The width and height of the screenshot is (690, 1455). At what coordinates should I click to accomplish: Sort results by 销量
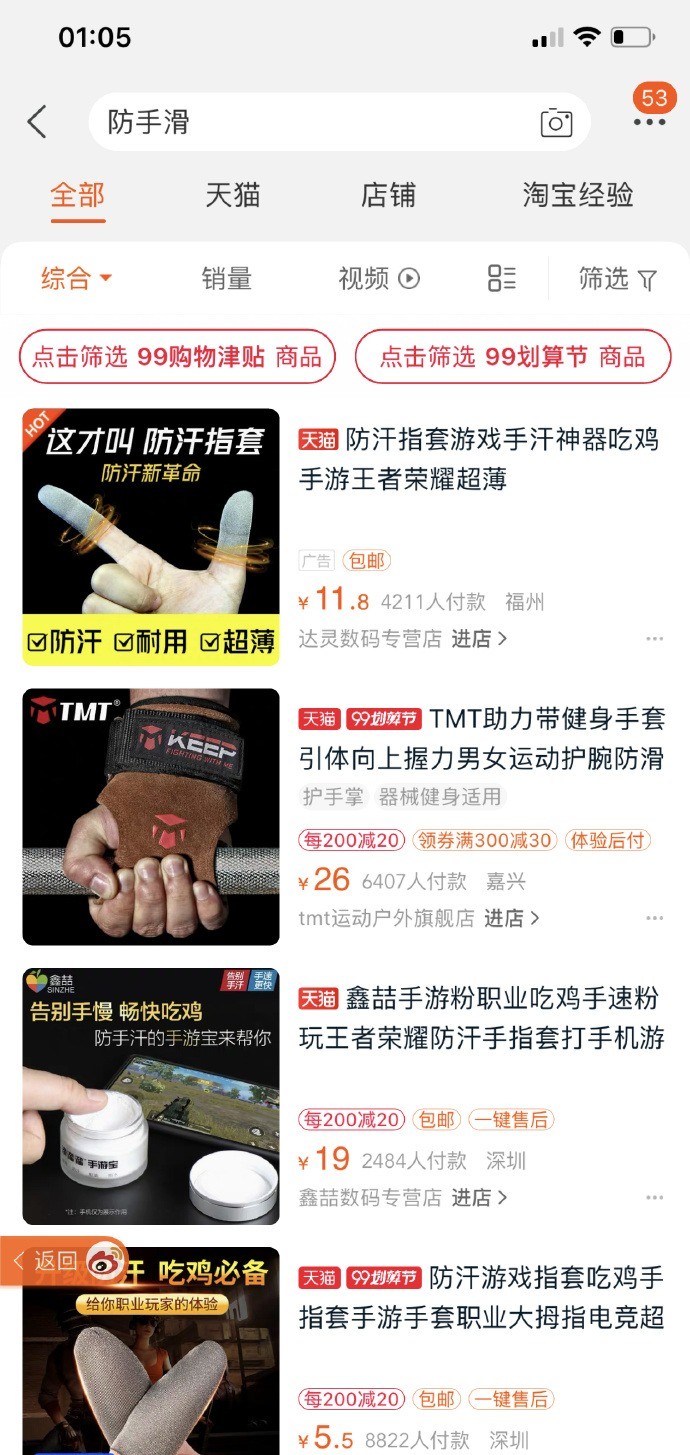(226, 278)
